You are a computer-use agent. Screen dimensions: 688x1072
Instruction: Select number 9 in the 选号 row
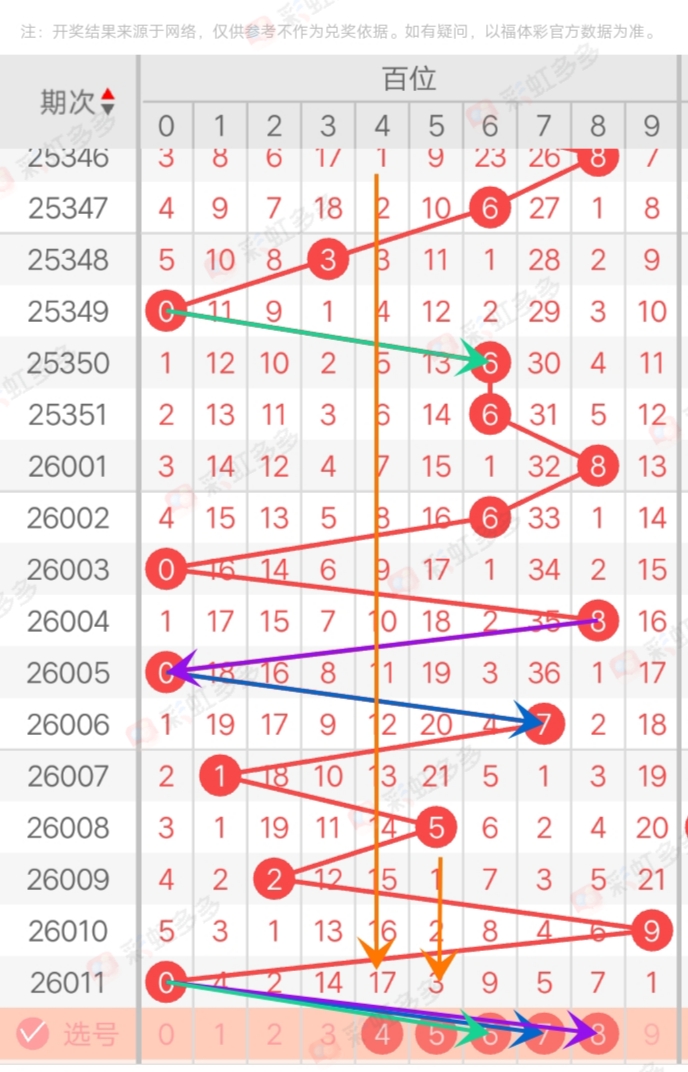click(652, 1034)
